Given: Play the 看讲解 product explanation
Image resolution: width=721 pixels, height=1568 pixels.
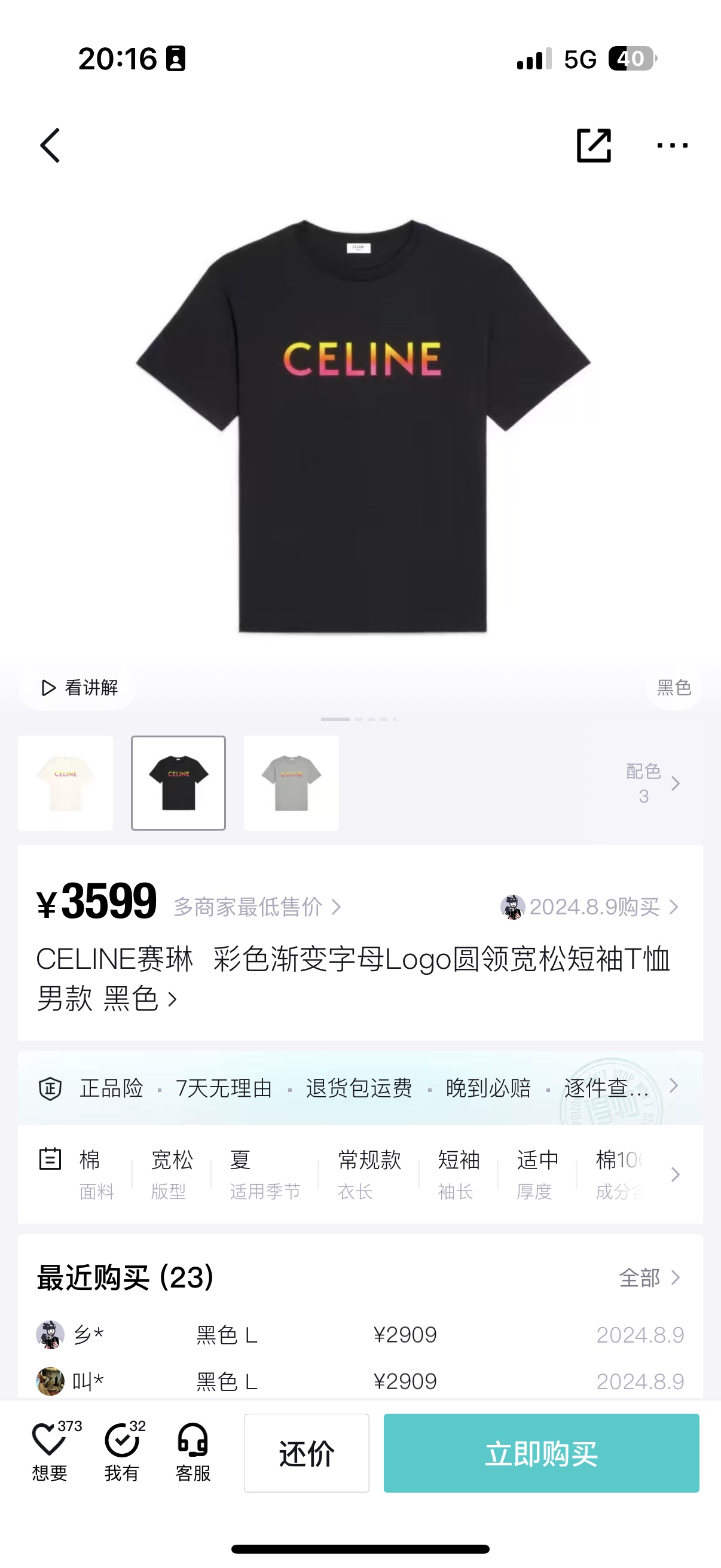Looking at the screenshot, I should 78,688.
